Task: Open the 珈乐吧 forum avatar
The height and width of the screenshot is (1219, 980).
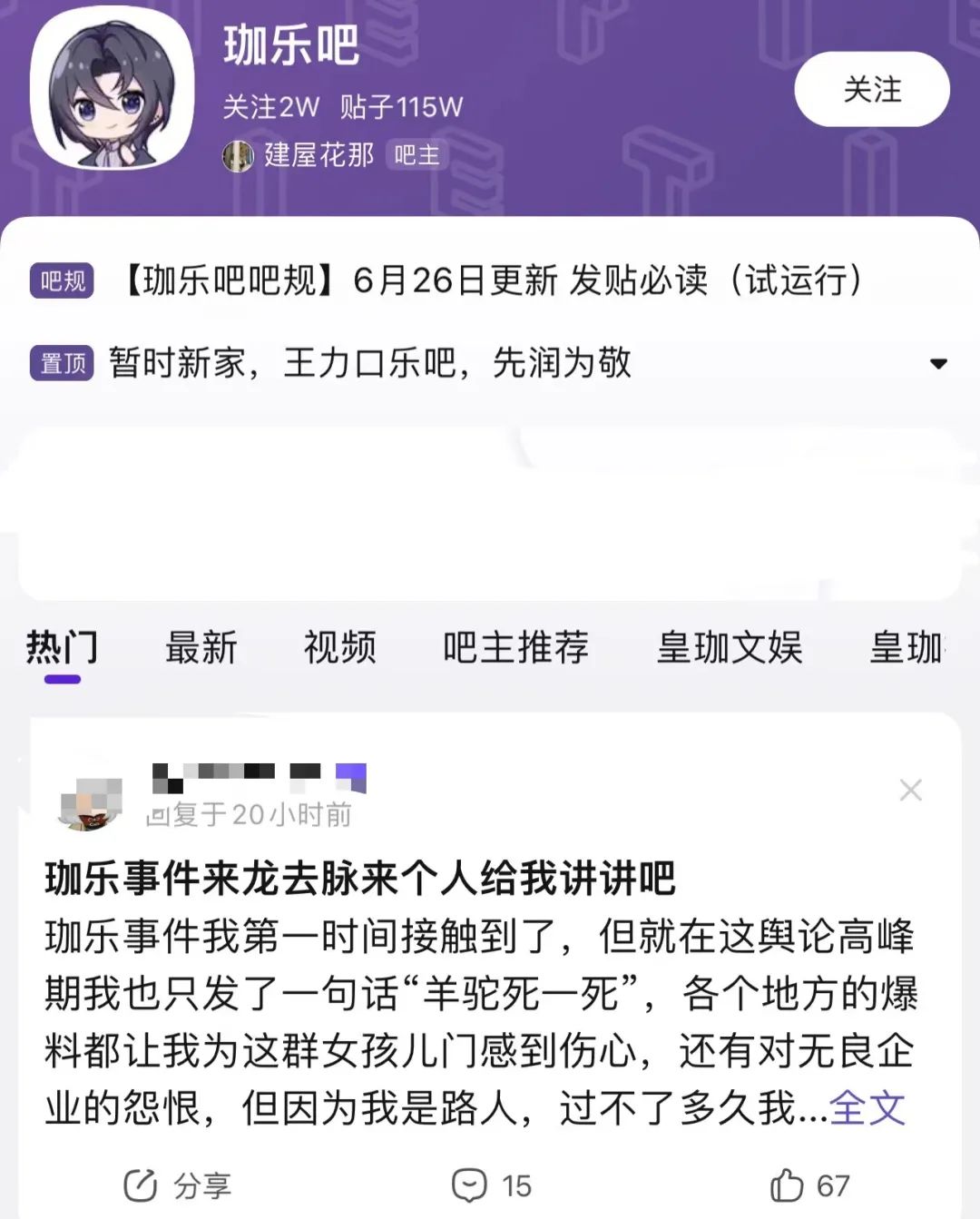Action: (x=109, y=91)
